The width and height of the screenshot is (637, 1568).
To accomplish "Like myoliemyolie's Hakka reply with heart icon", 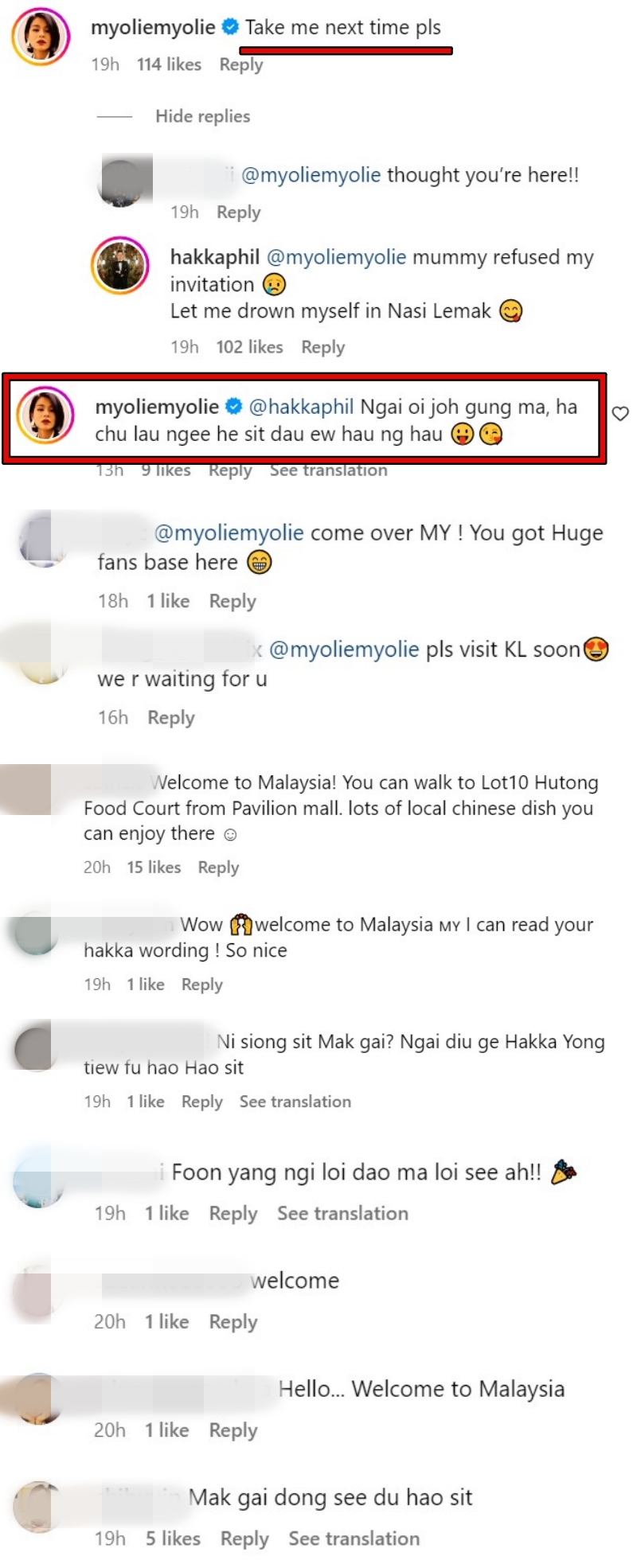I will click(620, 413).
